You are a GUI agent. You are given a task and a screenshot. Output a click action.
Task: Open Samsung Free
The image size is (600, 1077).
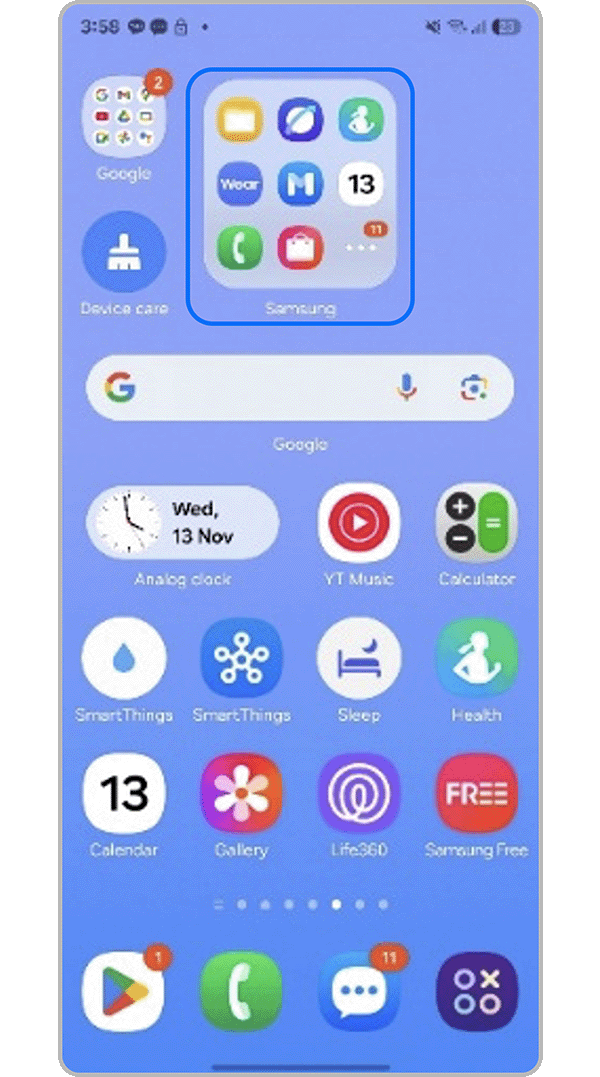pos(477,794)
